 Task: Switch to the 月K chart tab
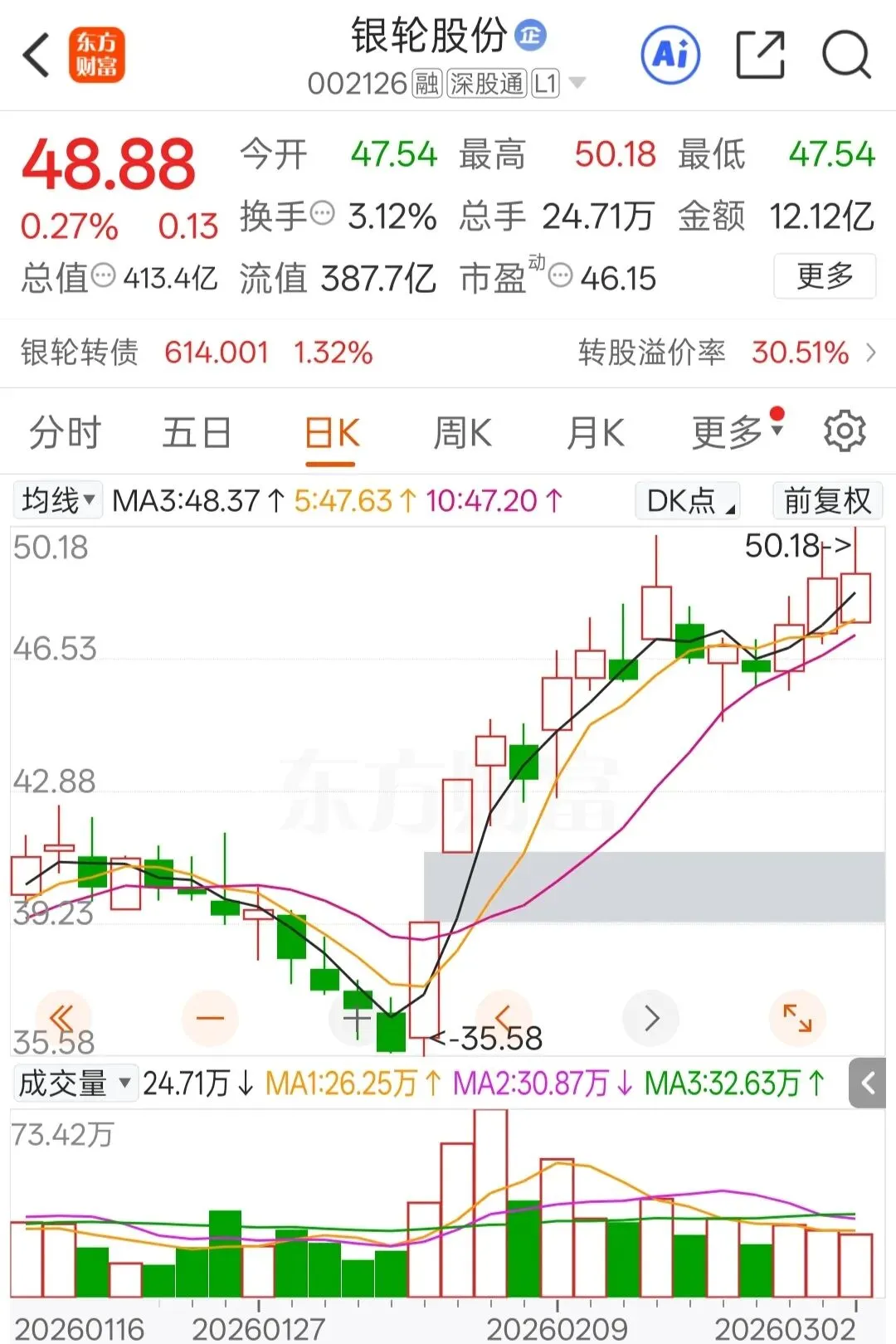click(595, 433)
